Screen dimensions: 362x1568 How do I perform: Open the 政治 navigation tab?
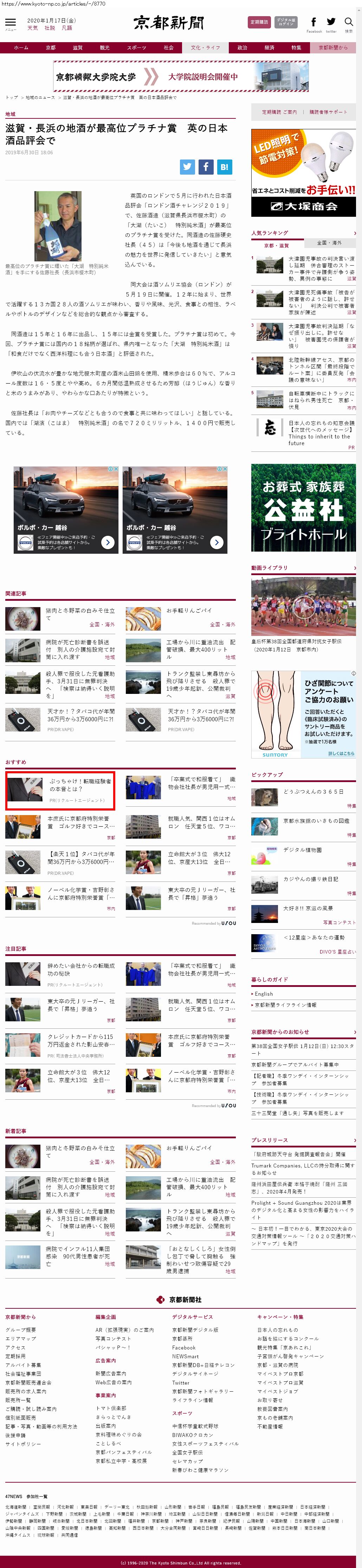click(242, 47)
